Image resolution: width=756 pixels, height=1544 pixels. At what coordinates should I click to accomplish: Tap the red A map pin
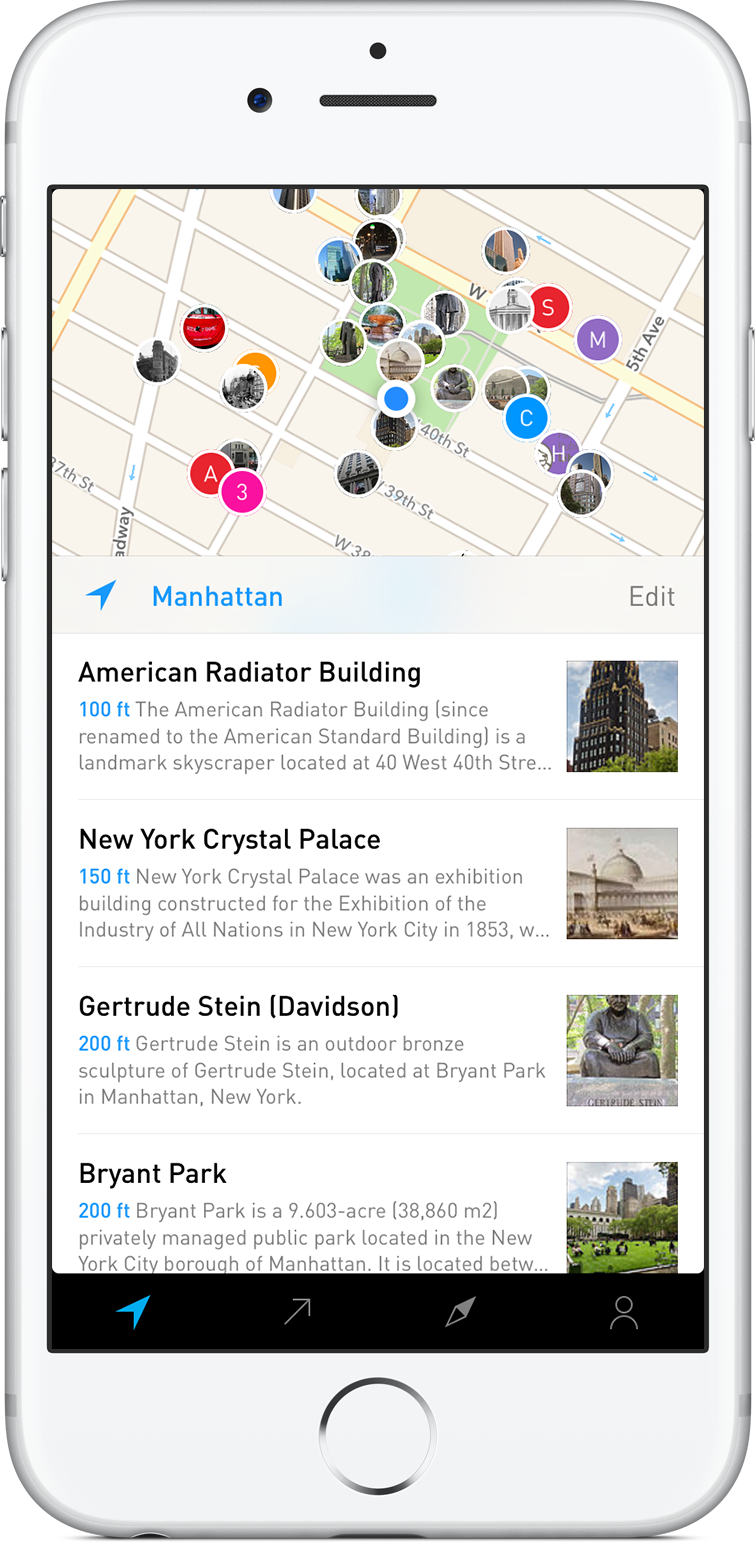[209, 473]
